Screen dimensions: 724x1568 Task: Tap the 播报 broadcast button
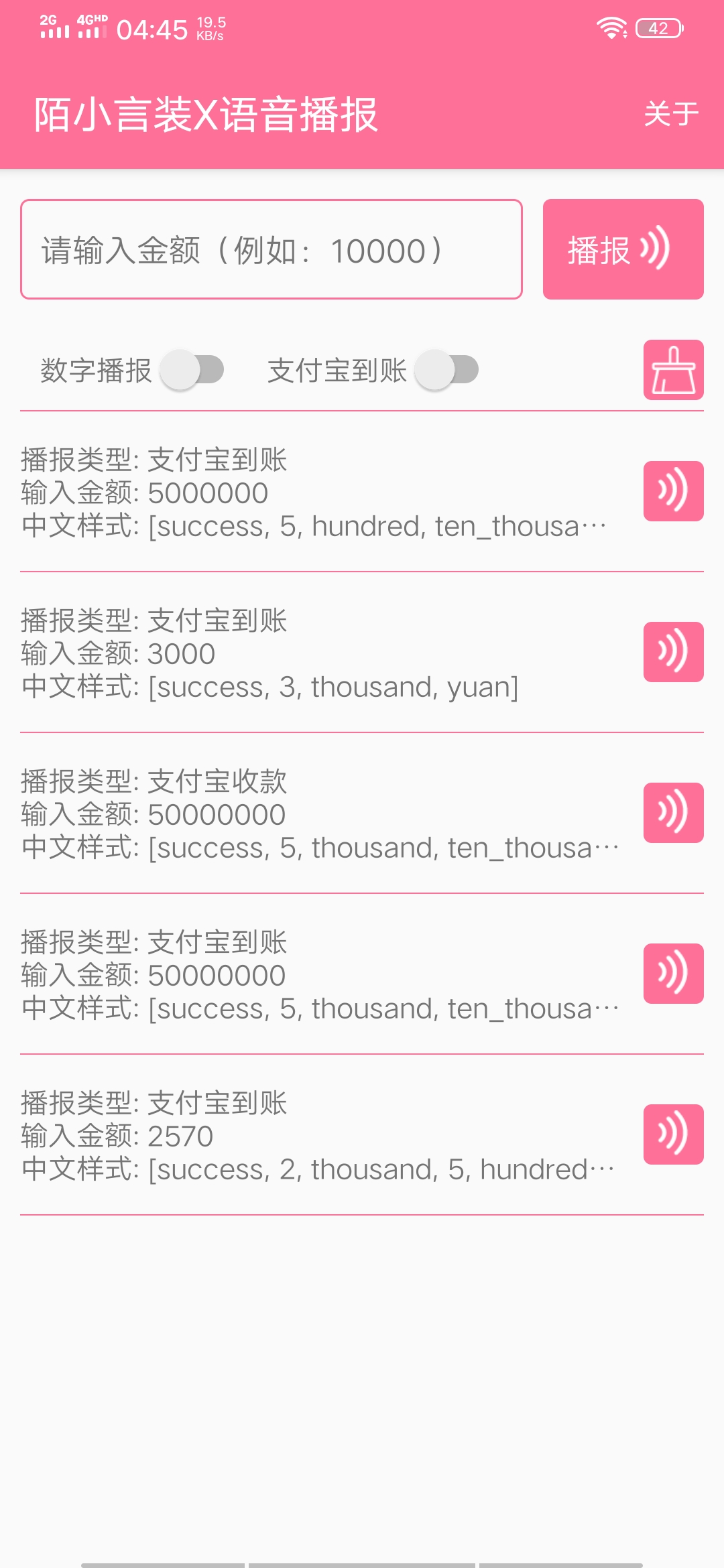pyautogui.click(x=623, y=249)
